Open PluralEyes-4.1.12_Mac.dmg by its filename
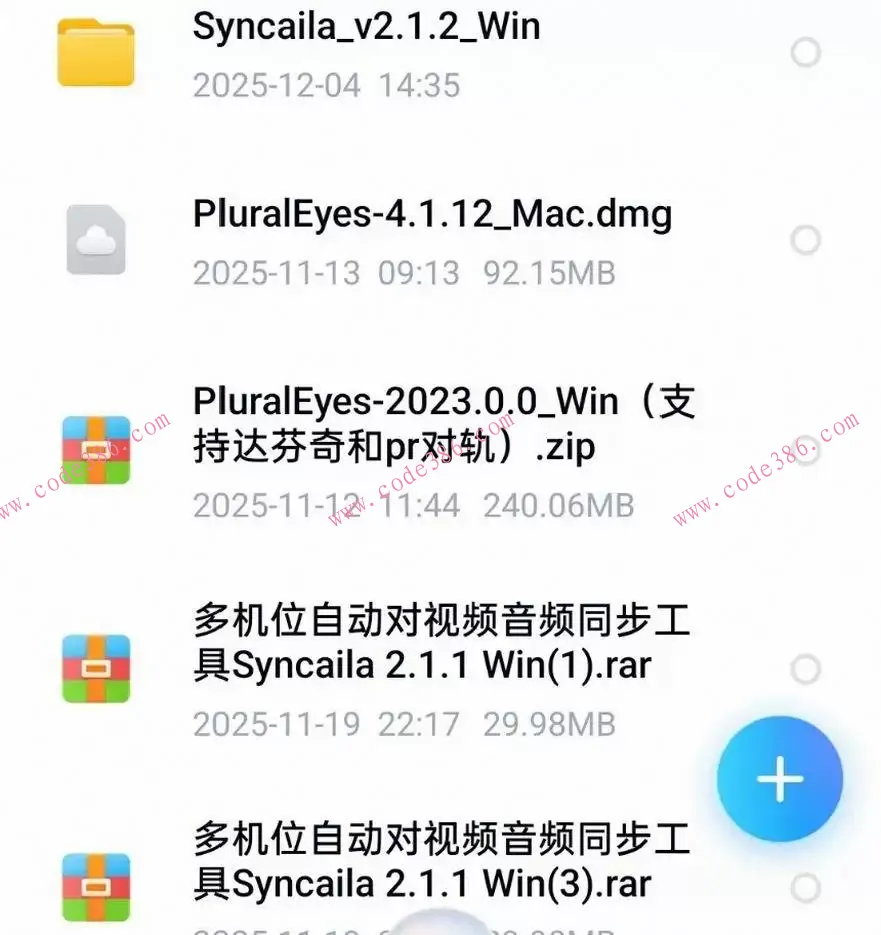881x935 pixels. coord(432,214)
